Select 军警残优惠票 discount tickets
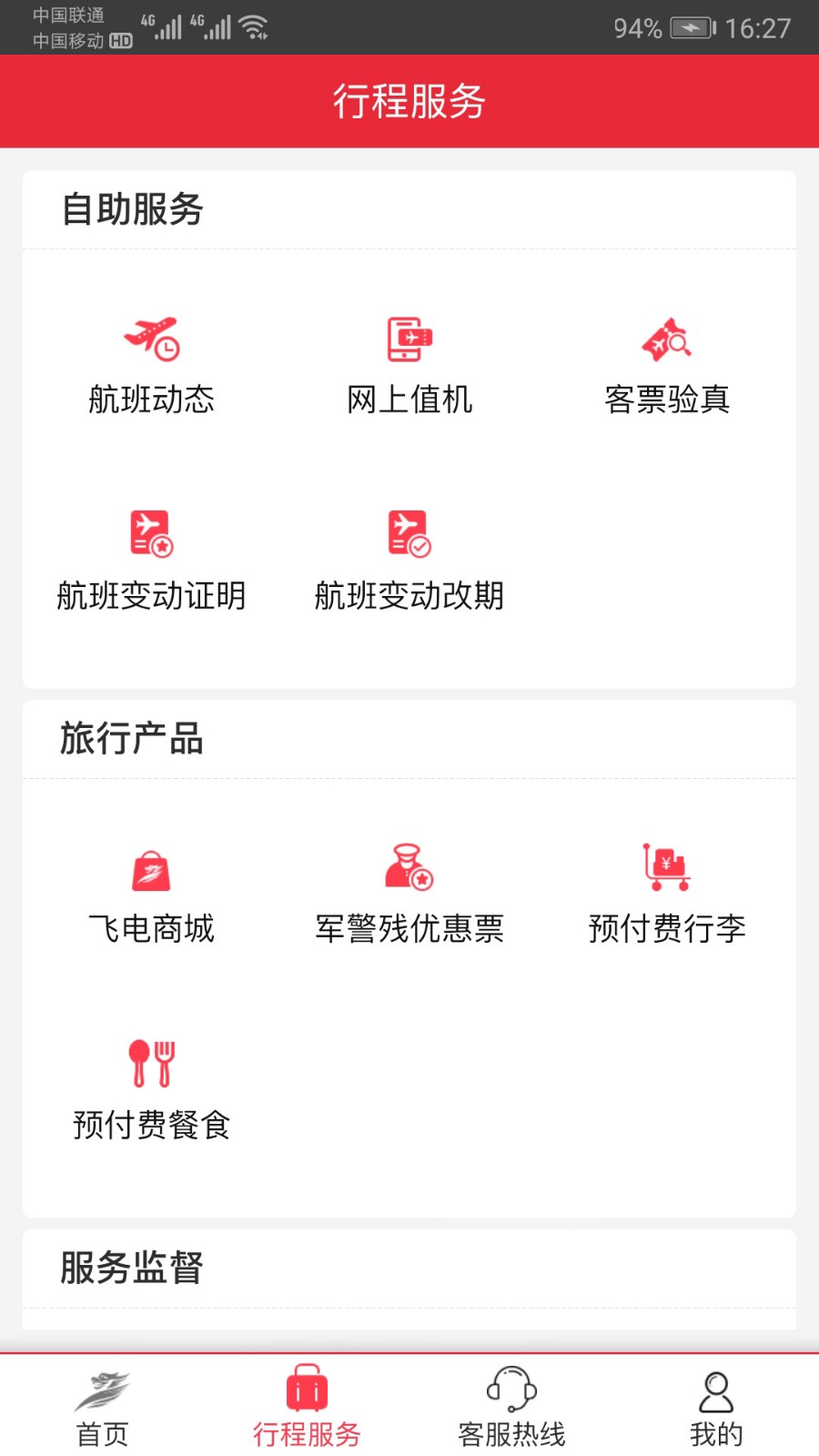 click(x=409, y=895)
